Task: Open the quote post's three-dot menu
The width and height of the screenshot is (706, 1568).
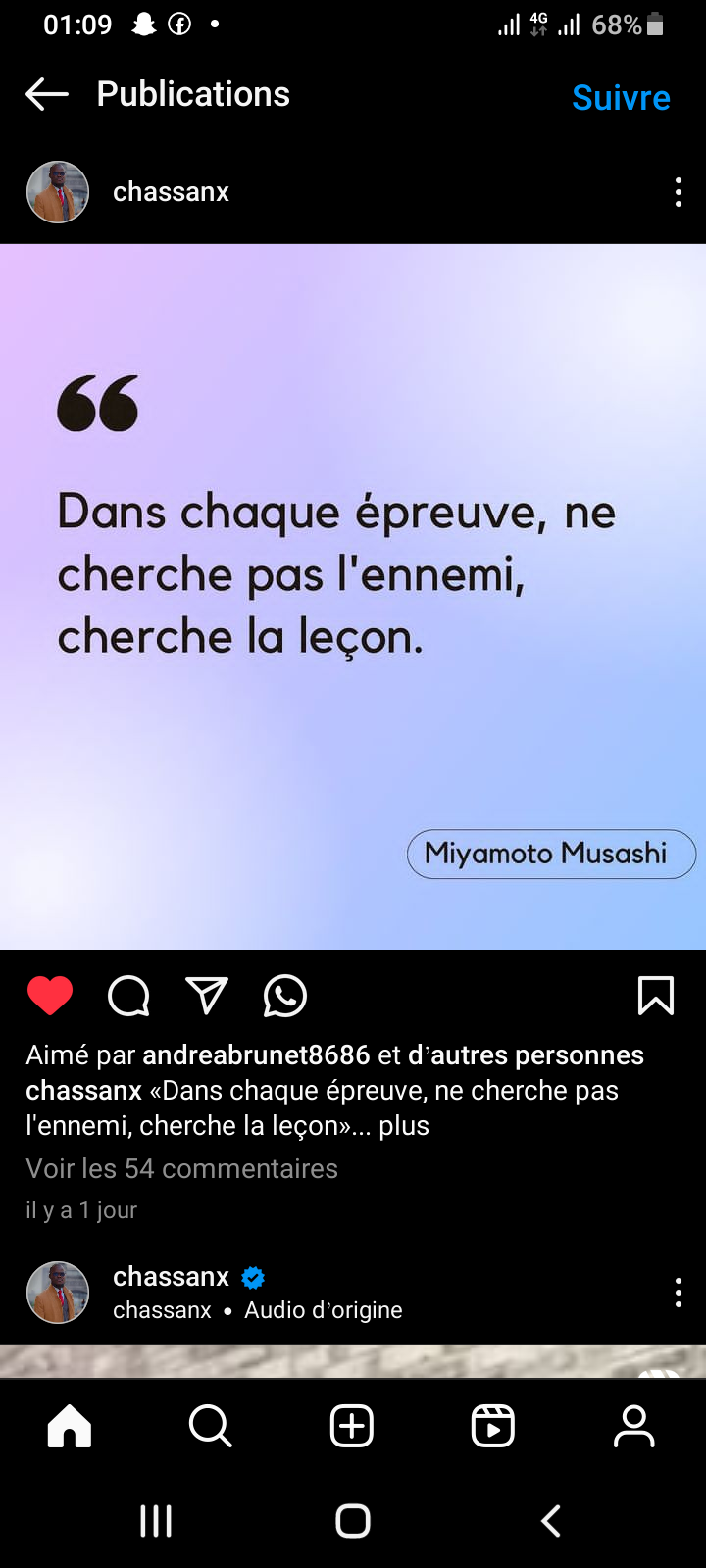Action: click(678, 192)
